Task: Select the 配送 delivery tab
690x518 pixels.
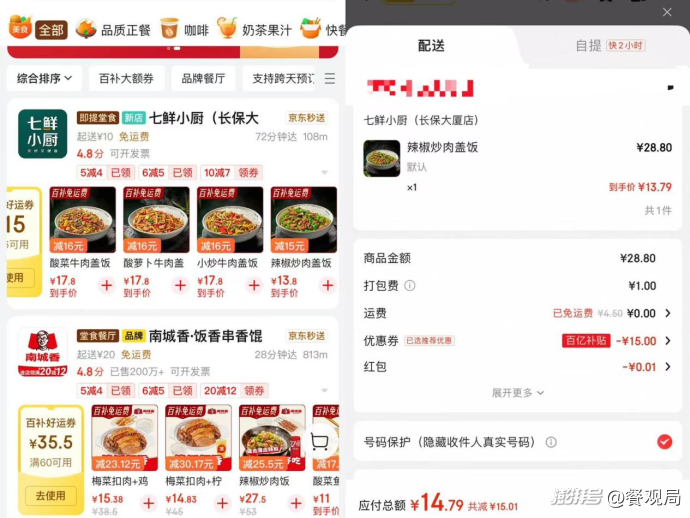Action: [431, 45]
